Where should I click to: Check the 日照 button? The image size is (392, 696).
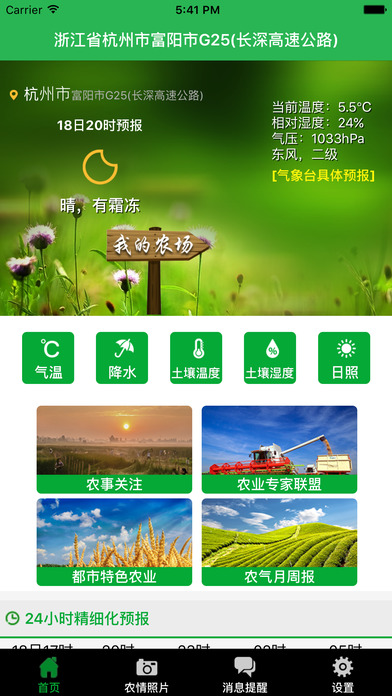(344, 358)
